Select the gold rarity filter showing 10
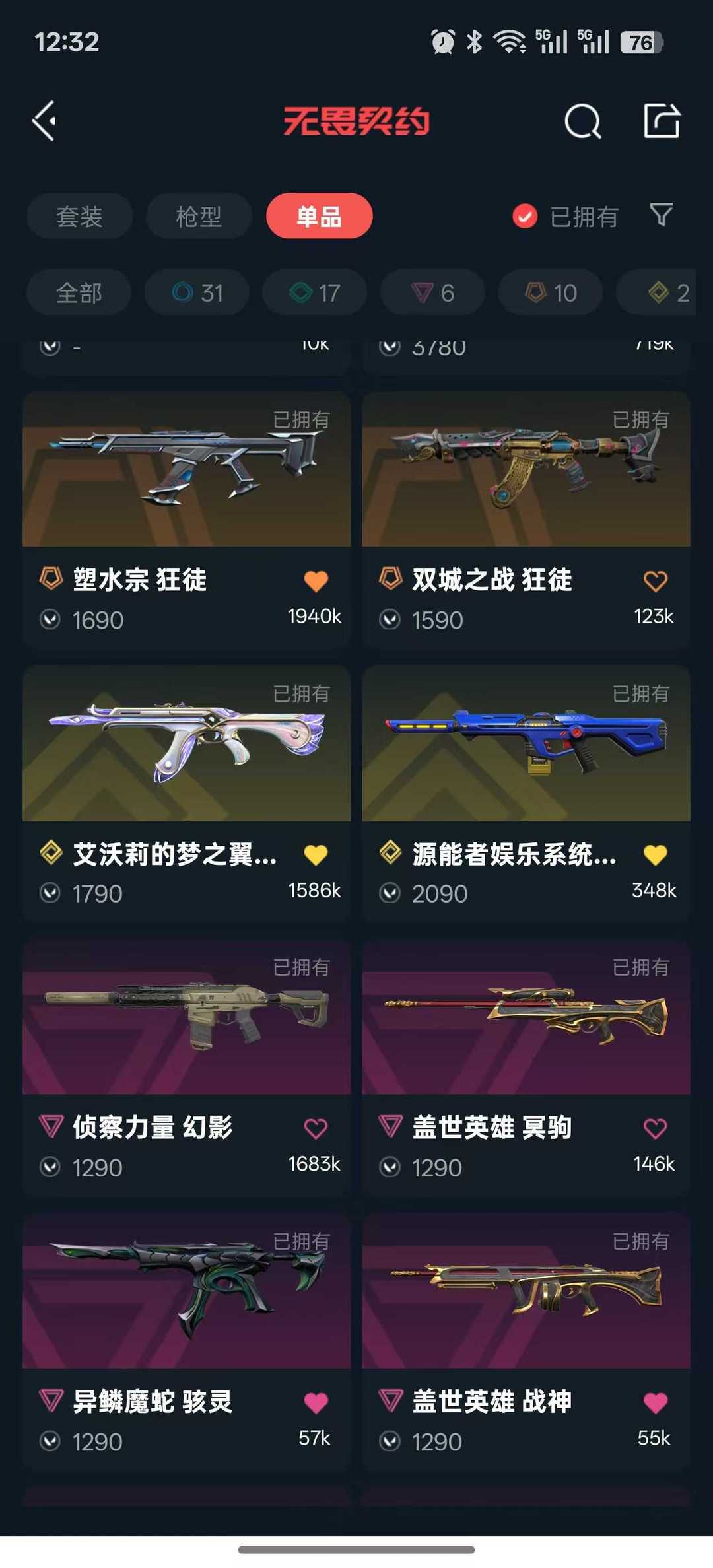713x1568 pixels. tap(549, 292)
